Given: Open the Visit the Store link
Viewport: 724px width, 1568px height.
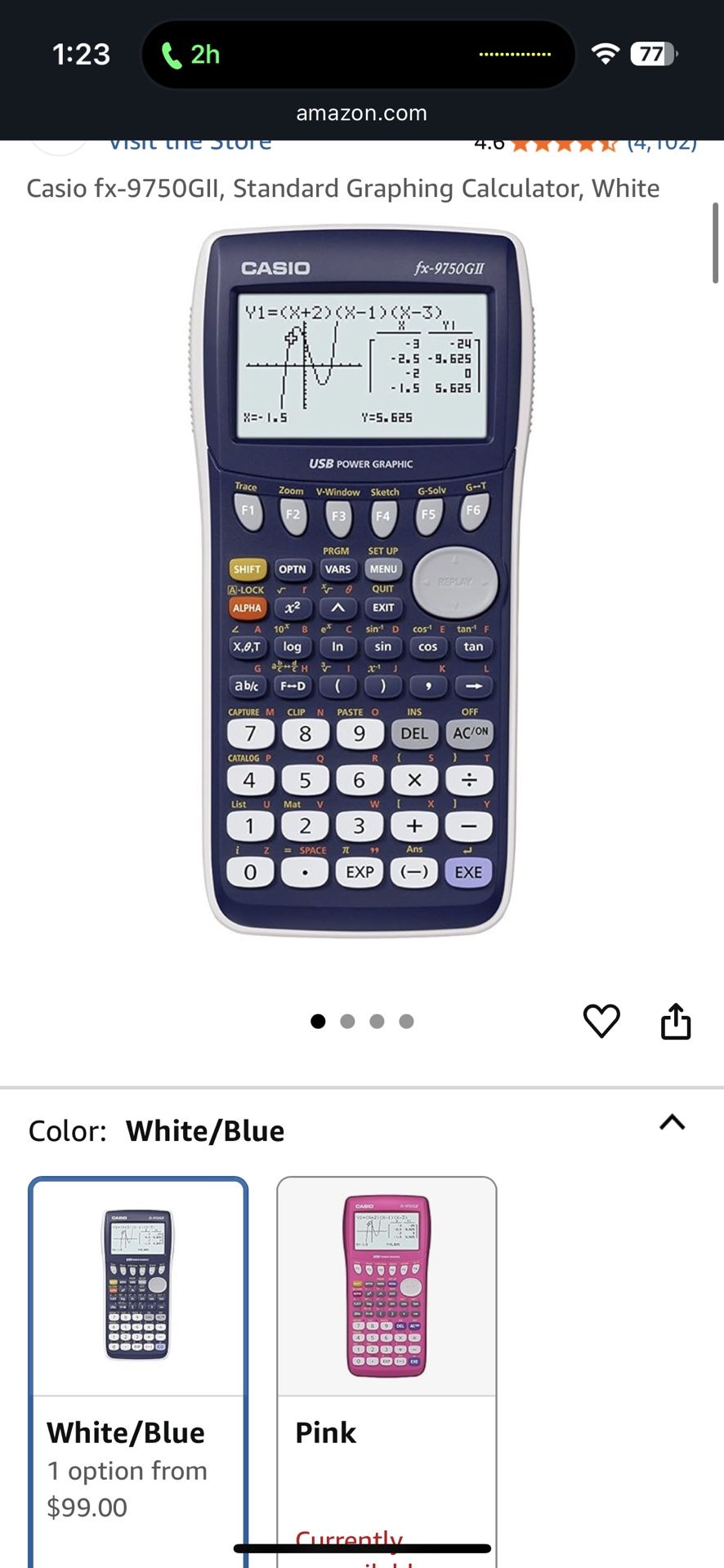Looking at the screenshot, I should (x=190, y=145).
